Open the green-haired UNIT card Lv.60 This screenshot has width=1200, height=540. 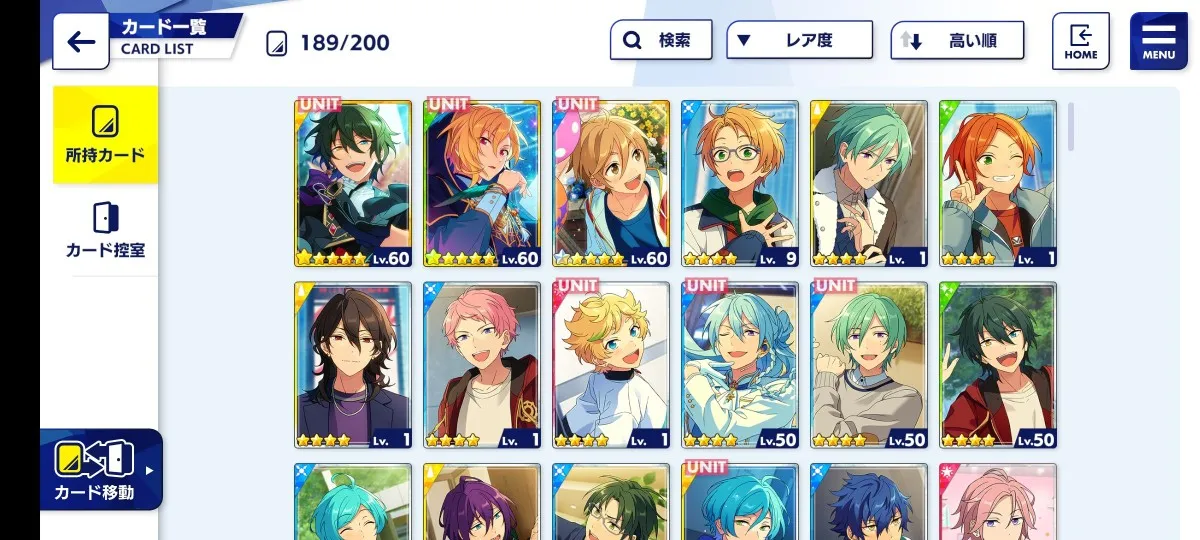point(353,183)
